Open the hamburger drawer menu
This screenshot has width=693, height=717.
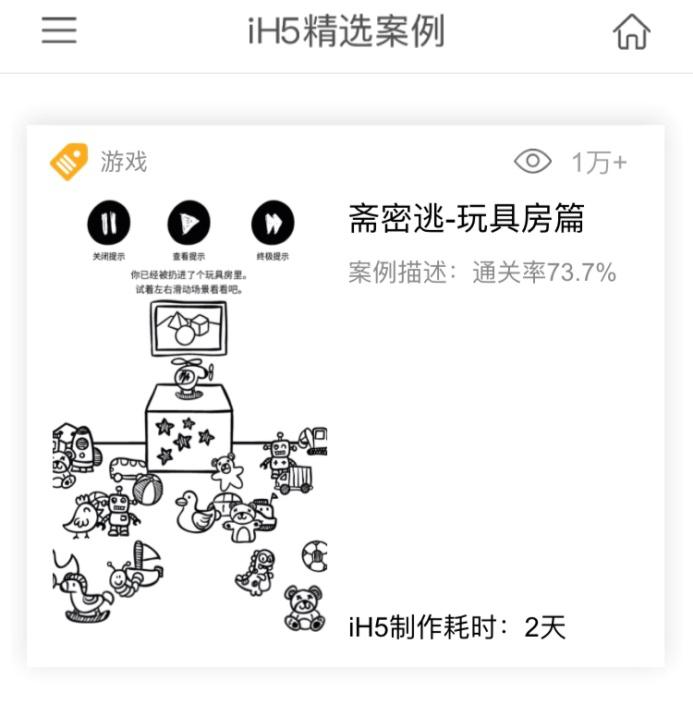point(59,31)
